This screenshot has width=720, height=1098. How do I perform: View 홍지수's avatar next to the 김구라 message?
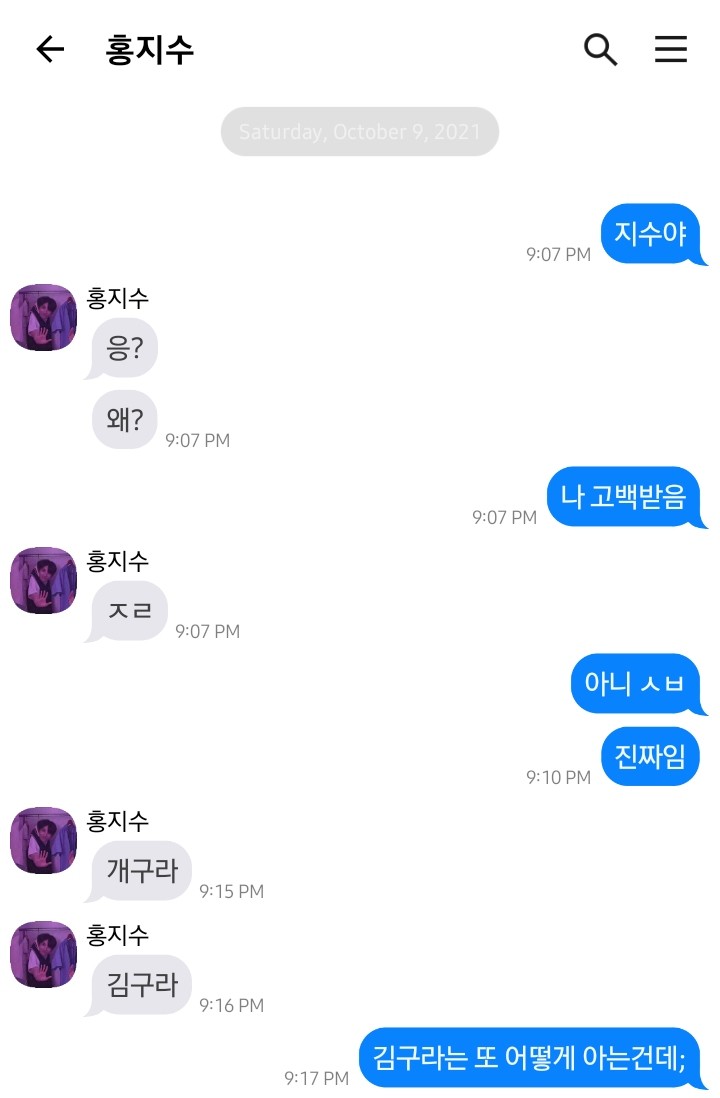pyautogui.click(x=44, y=955)
